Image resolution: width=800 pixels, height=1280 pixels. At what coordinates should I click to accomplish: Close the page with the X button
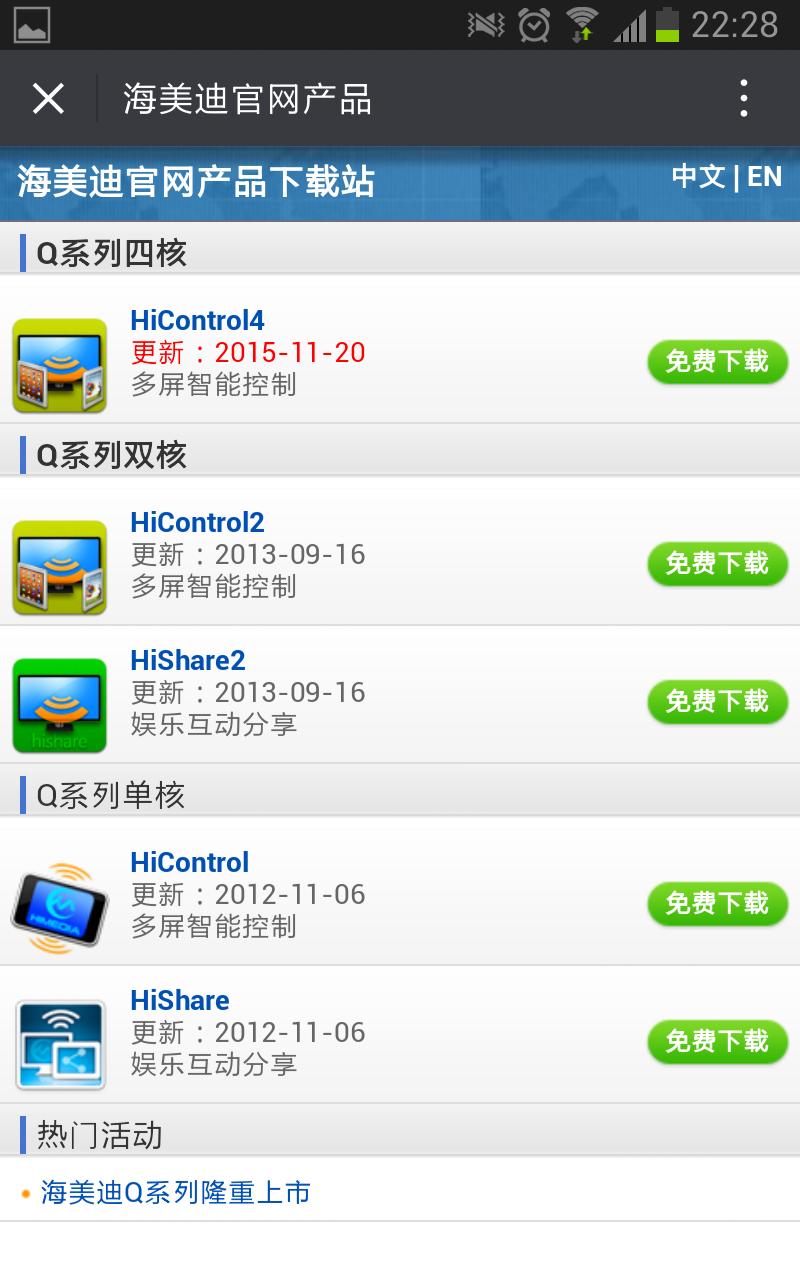[47, 98]
